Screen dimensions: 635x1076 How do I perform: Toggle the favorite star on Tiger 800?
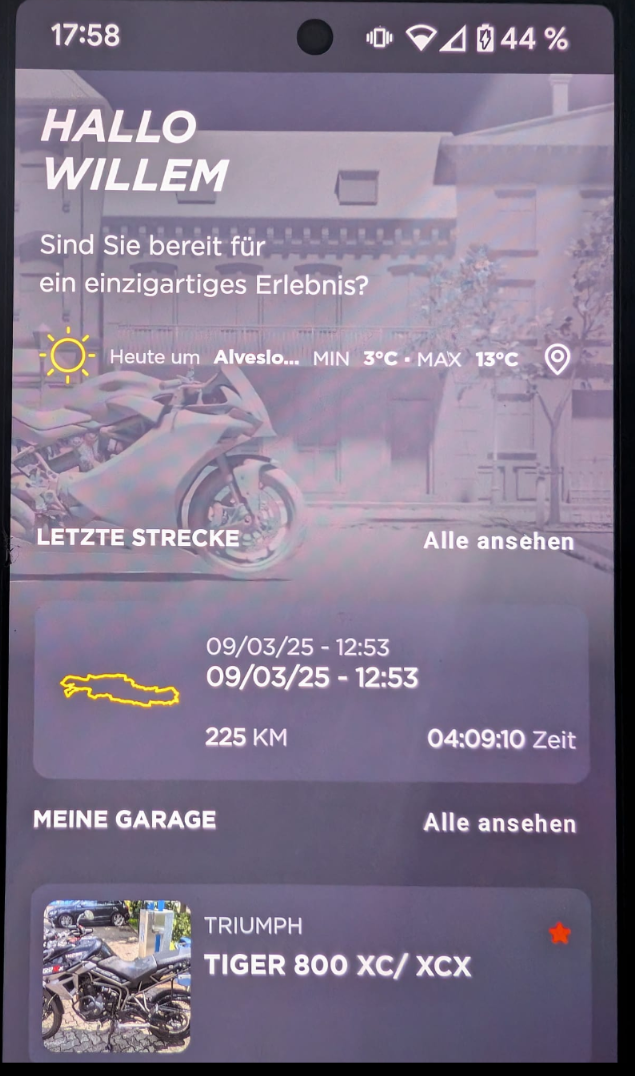click(x=559, y=934)
